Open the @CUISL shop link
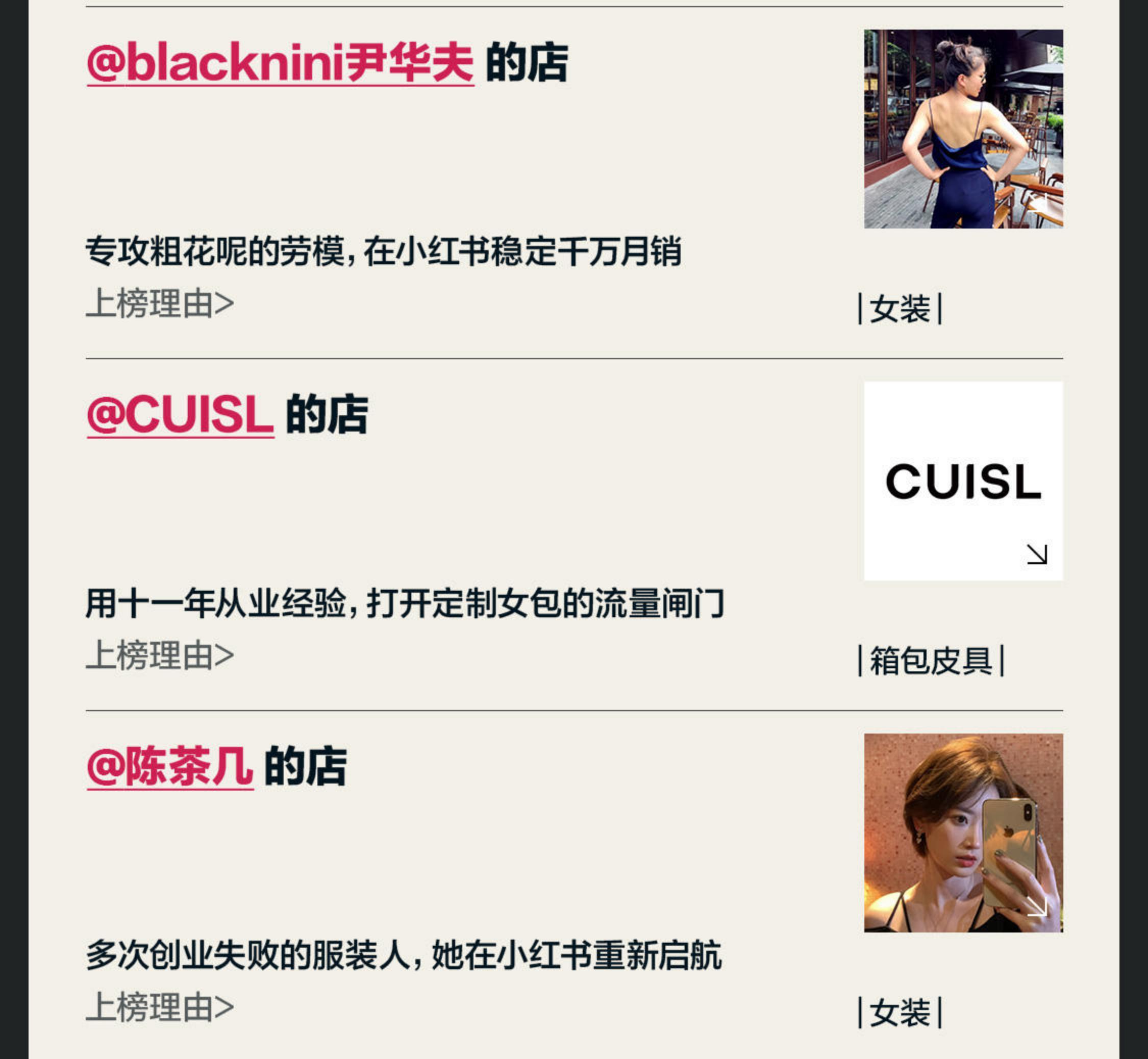Image resolution: width=1148 pixels, height=1059 pixels. point(181,414)
